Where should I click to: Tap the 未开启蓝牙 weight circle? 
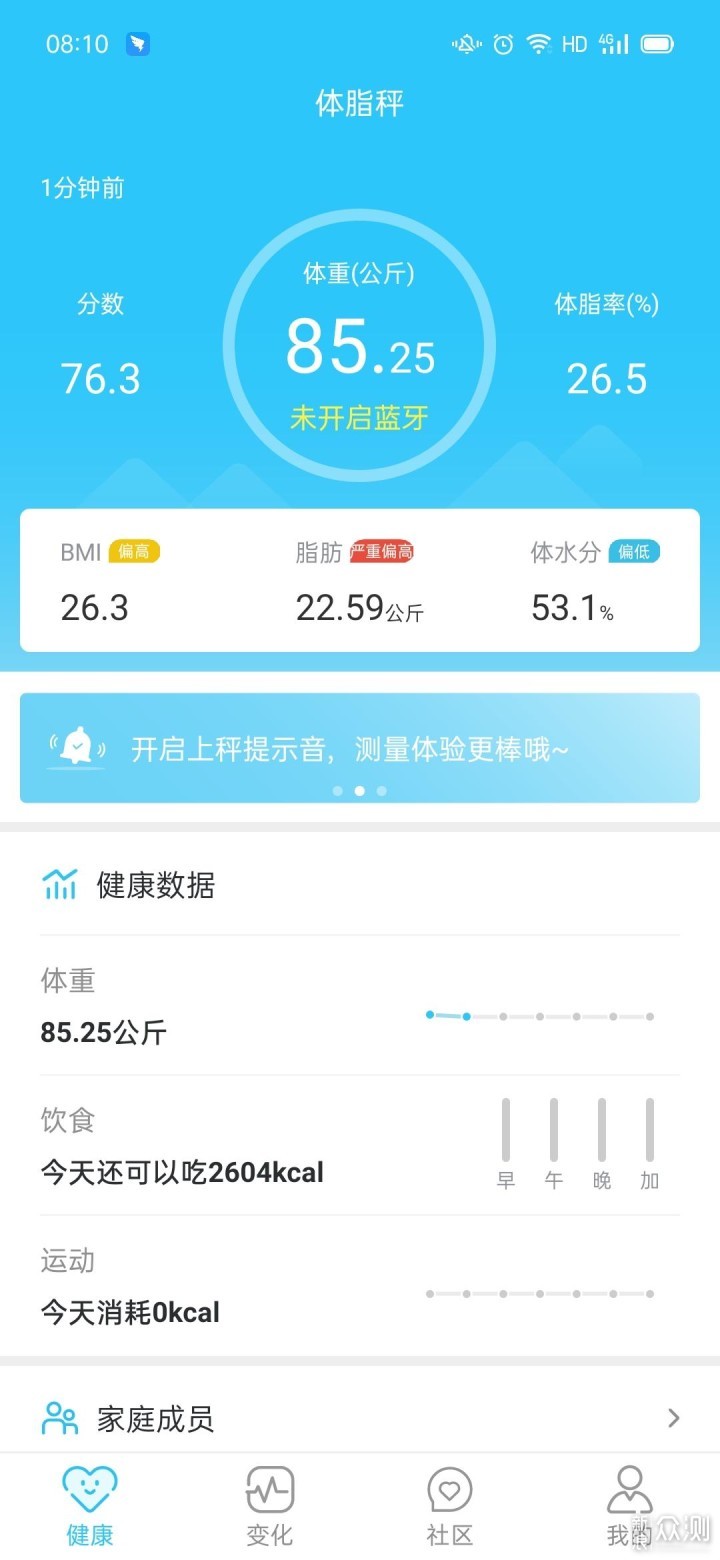point(359,345)
